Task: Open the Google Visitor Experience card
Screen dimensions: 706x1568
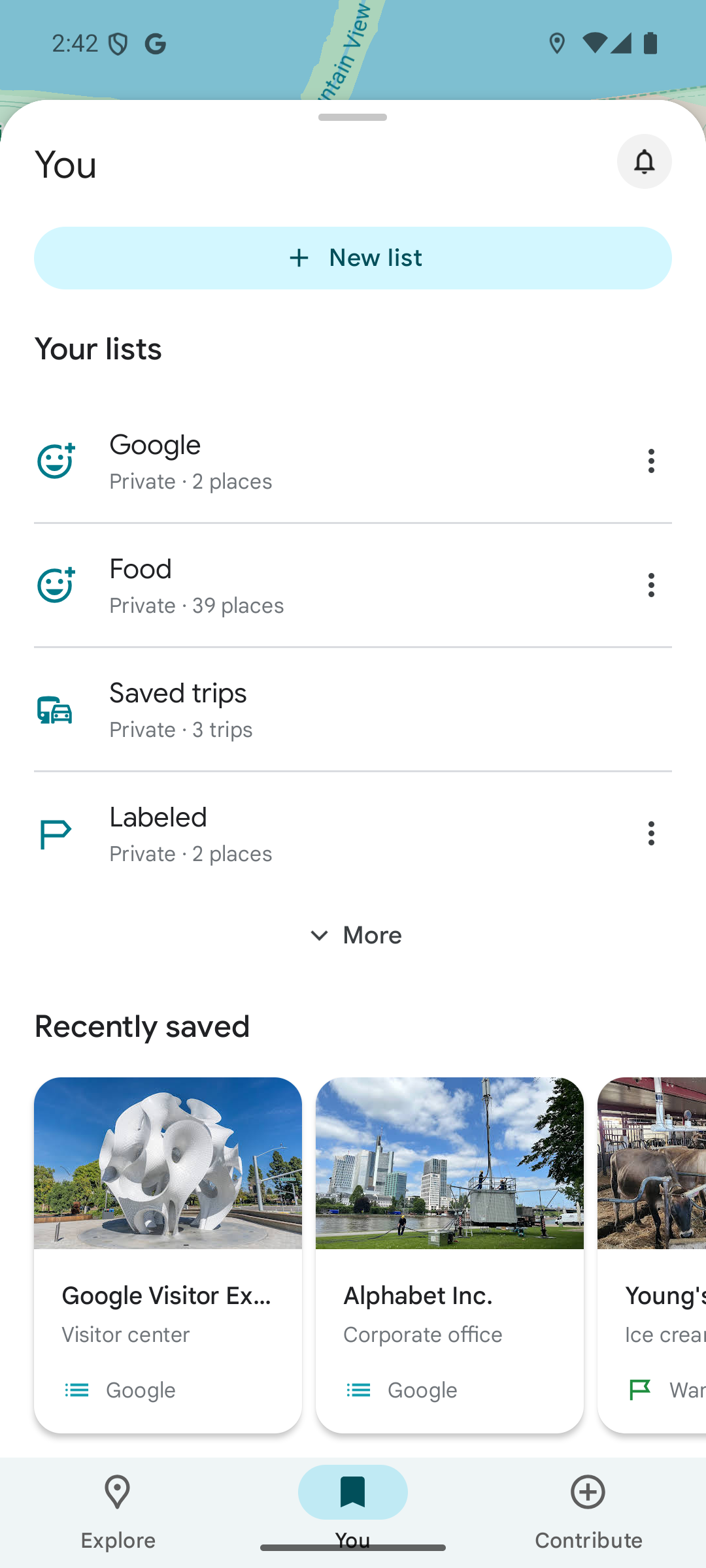Action: point(168,1254)
